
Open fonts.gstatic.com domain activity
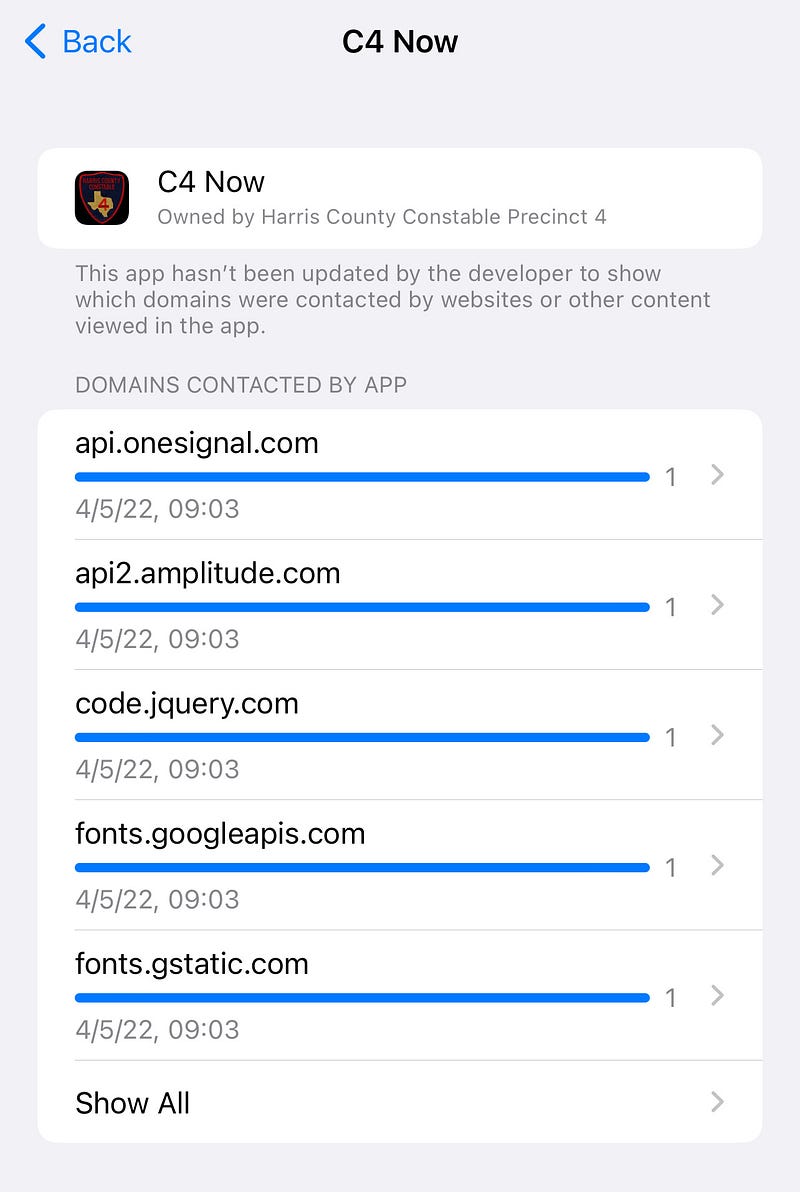pos(400,995)
